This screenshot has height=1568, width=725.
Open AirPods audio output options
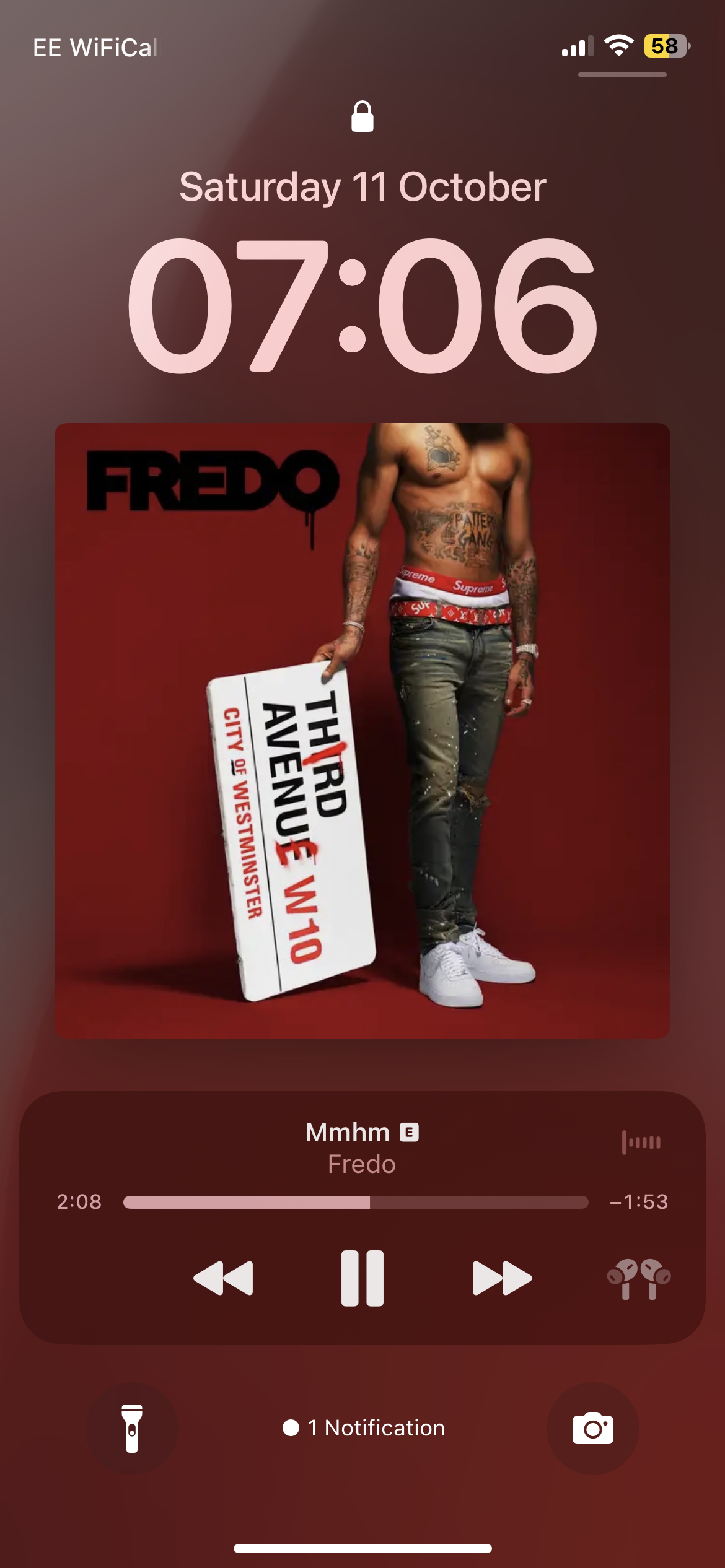[639, 1278]
